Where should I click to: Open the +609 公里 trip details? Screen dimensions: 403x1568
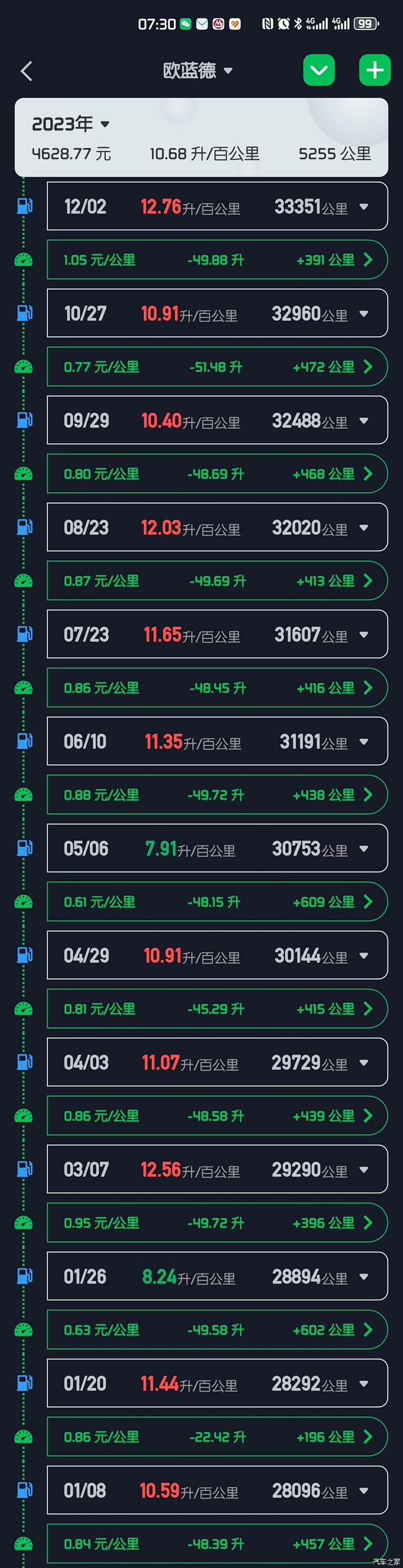[367, 902]
